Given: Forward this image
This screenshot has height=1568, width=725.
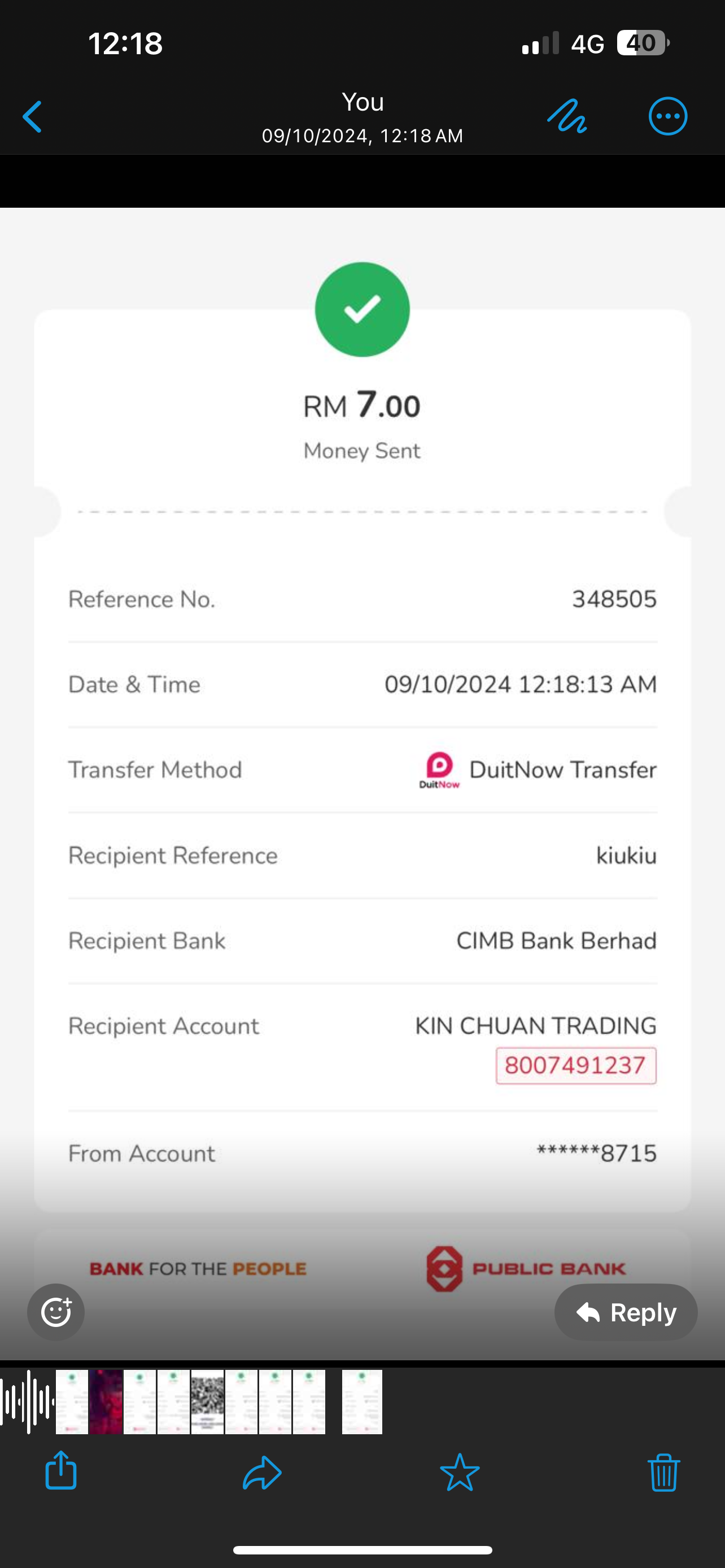Looking at the screenshot, I should tap(263, 1473).
